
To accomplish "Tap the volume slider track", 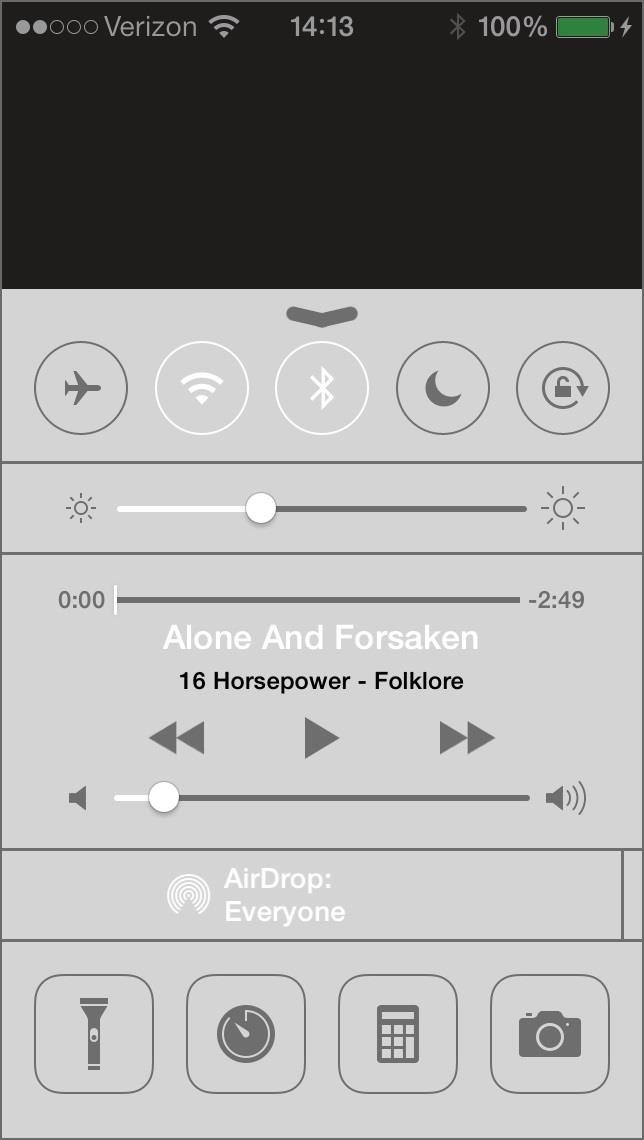I will [x=350, y=798].
